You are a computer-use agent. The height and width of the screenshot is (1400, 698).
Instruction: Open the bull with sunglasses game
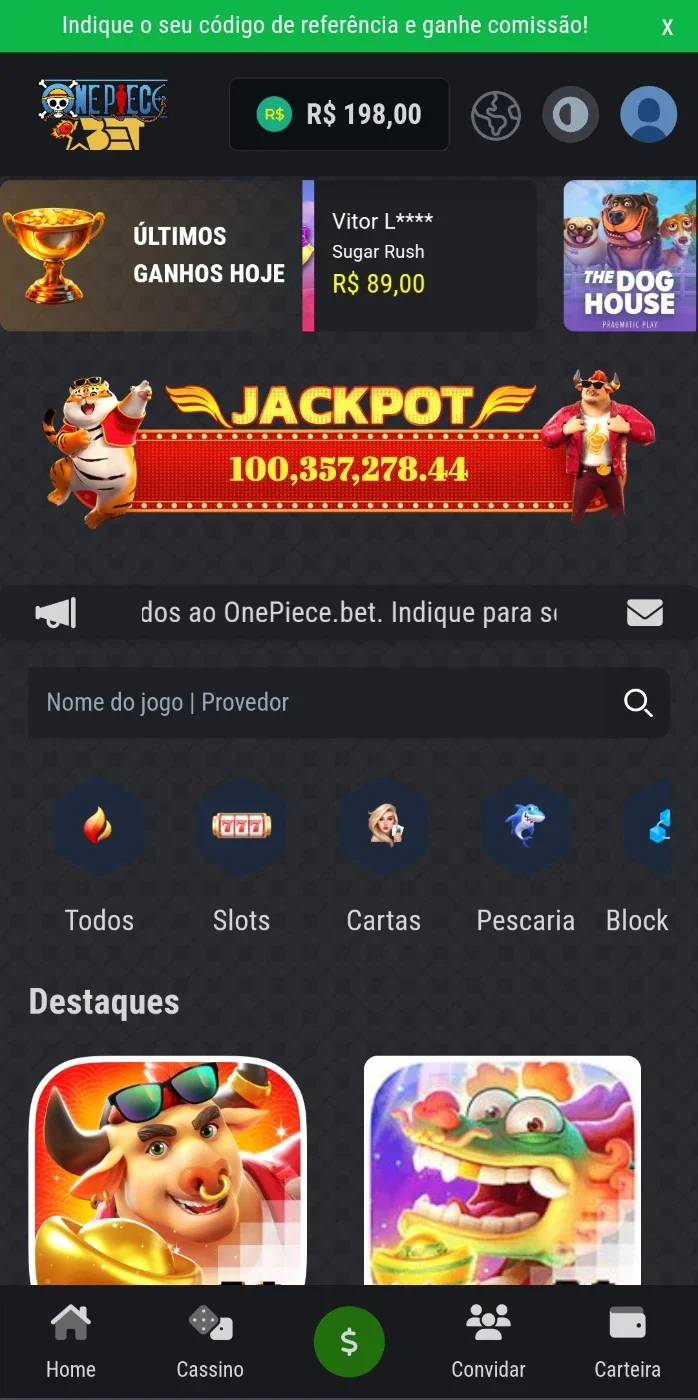tap(168, 1170)
